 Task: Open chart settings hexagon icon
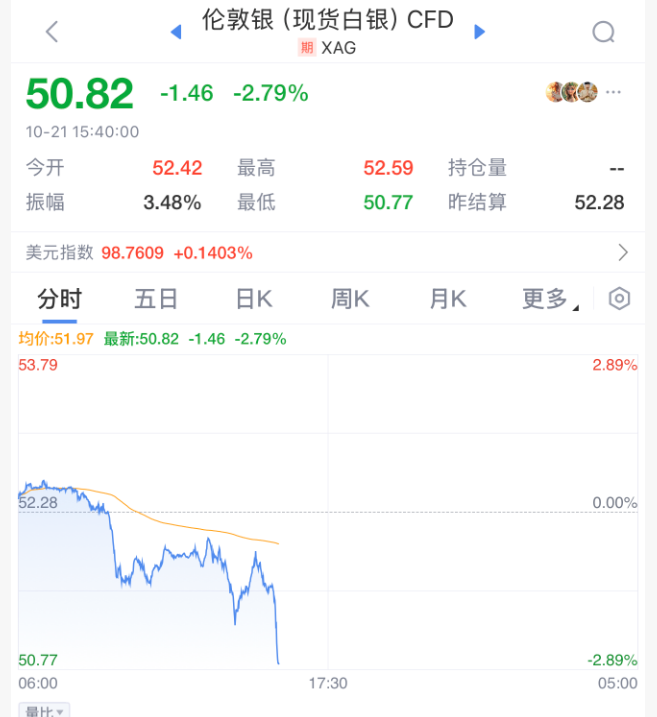point(620,299)
